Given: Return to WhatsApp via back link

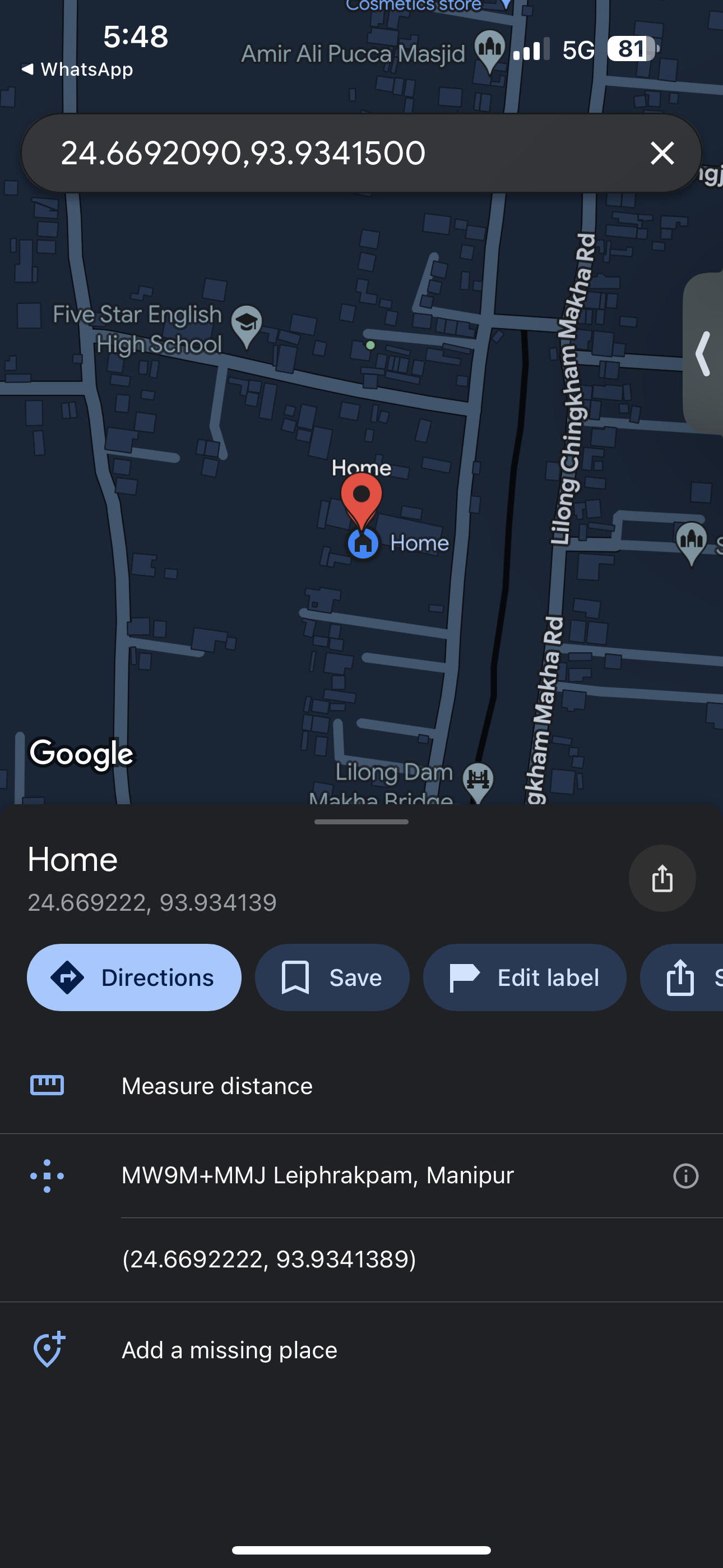Looking at the screenshot, I should (x=77, y=70).
